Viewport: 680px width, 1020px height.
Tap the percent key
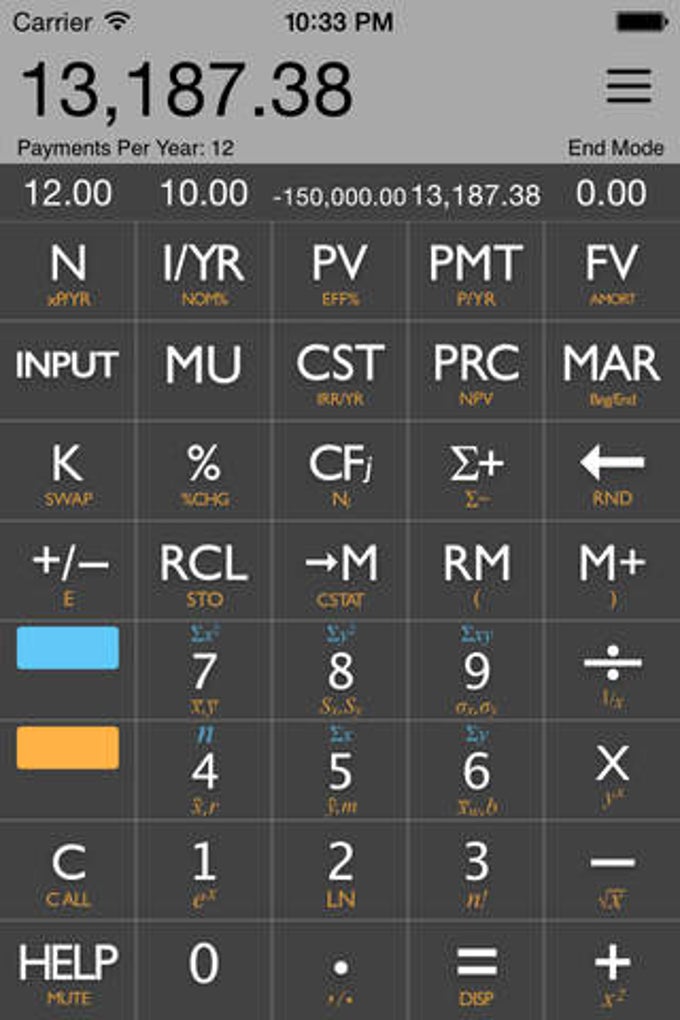[x=204, y=468]
